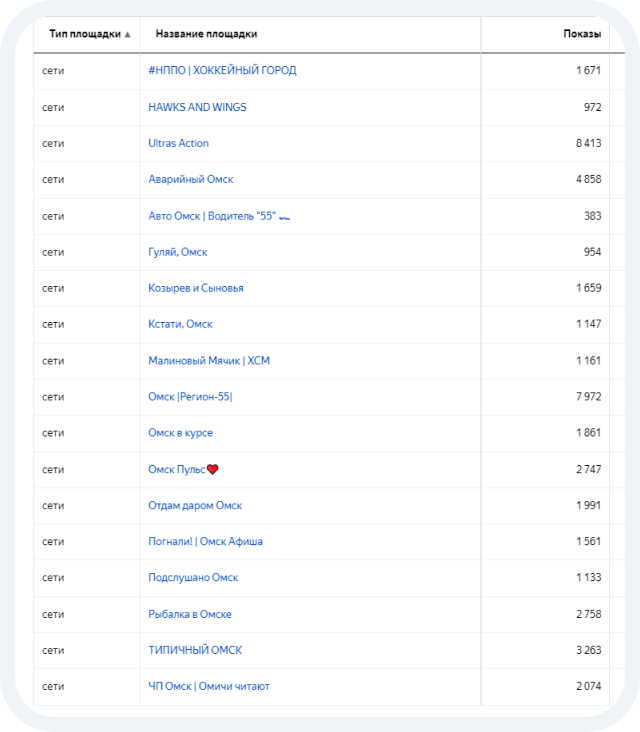Open Авто Омск | Водитель "55" link
The width and height of the screenshot is (640, 732).
[x=211, y=216]
